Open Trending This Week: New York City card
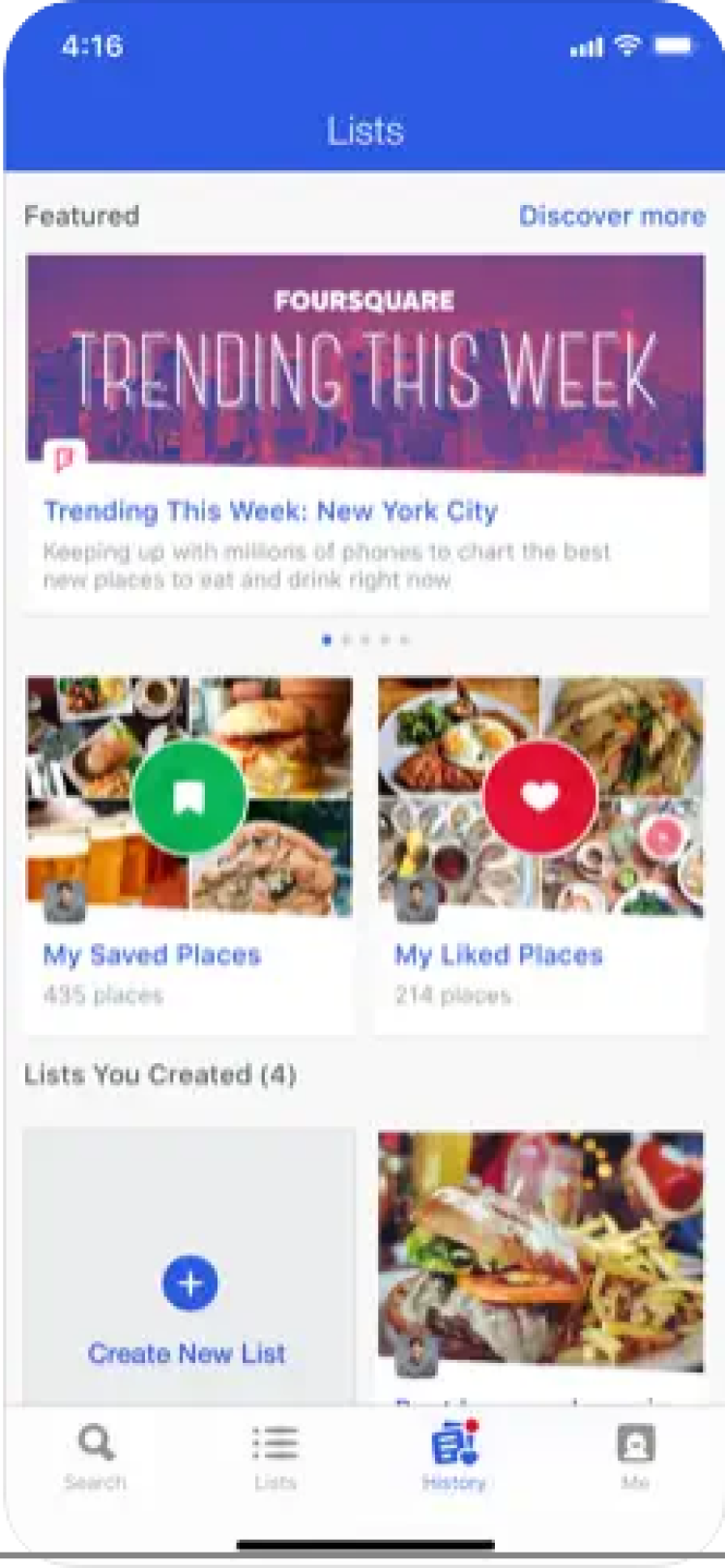 coord(365,435)
